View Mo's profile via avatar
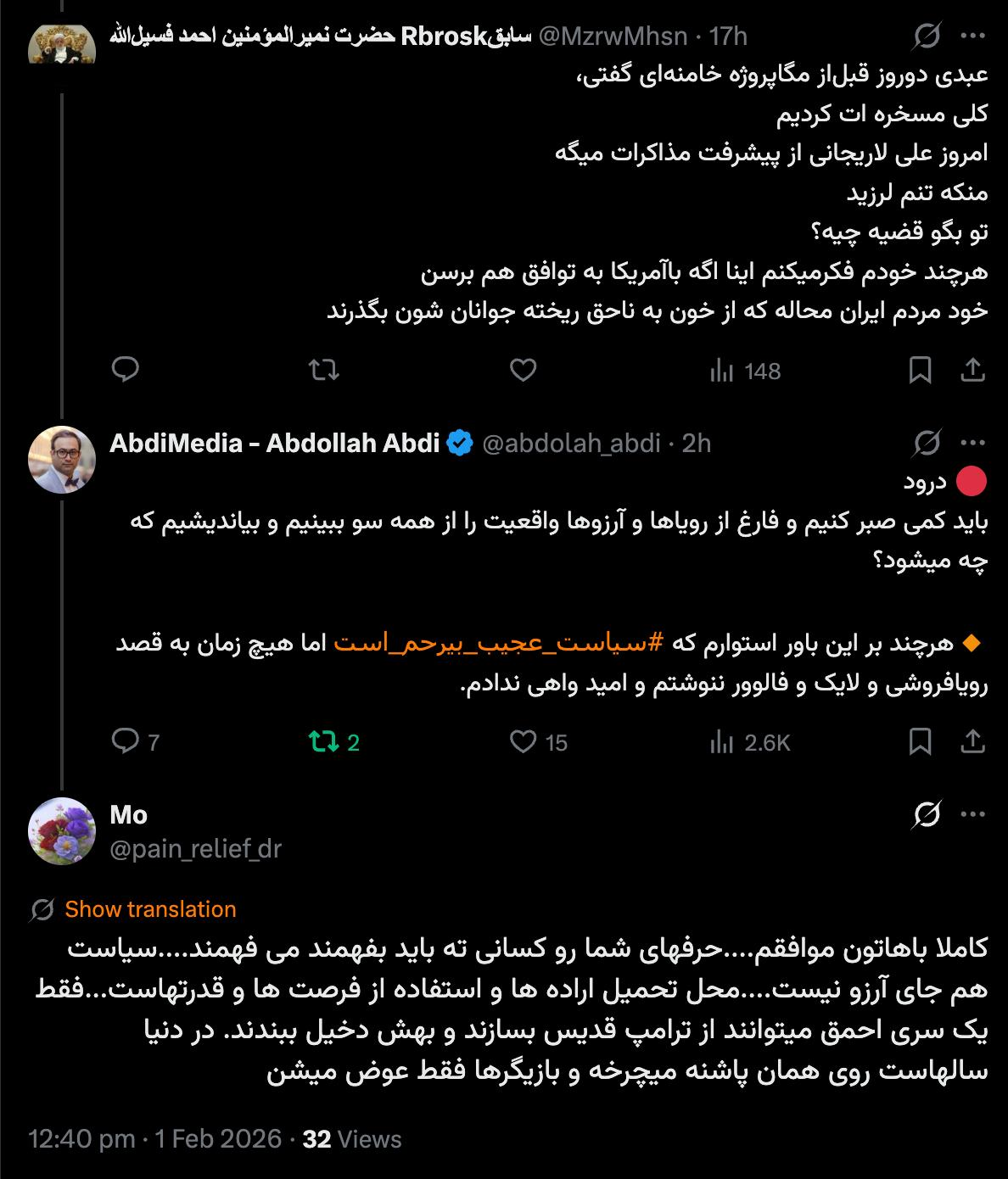The width and height of the screenshot is (1008, 1179). (x=62, y=831)
